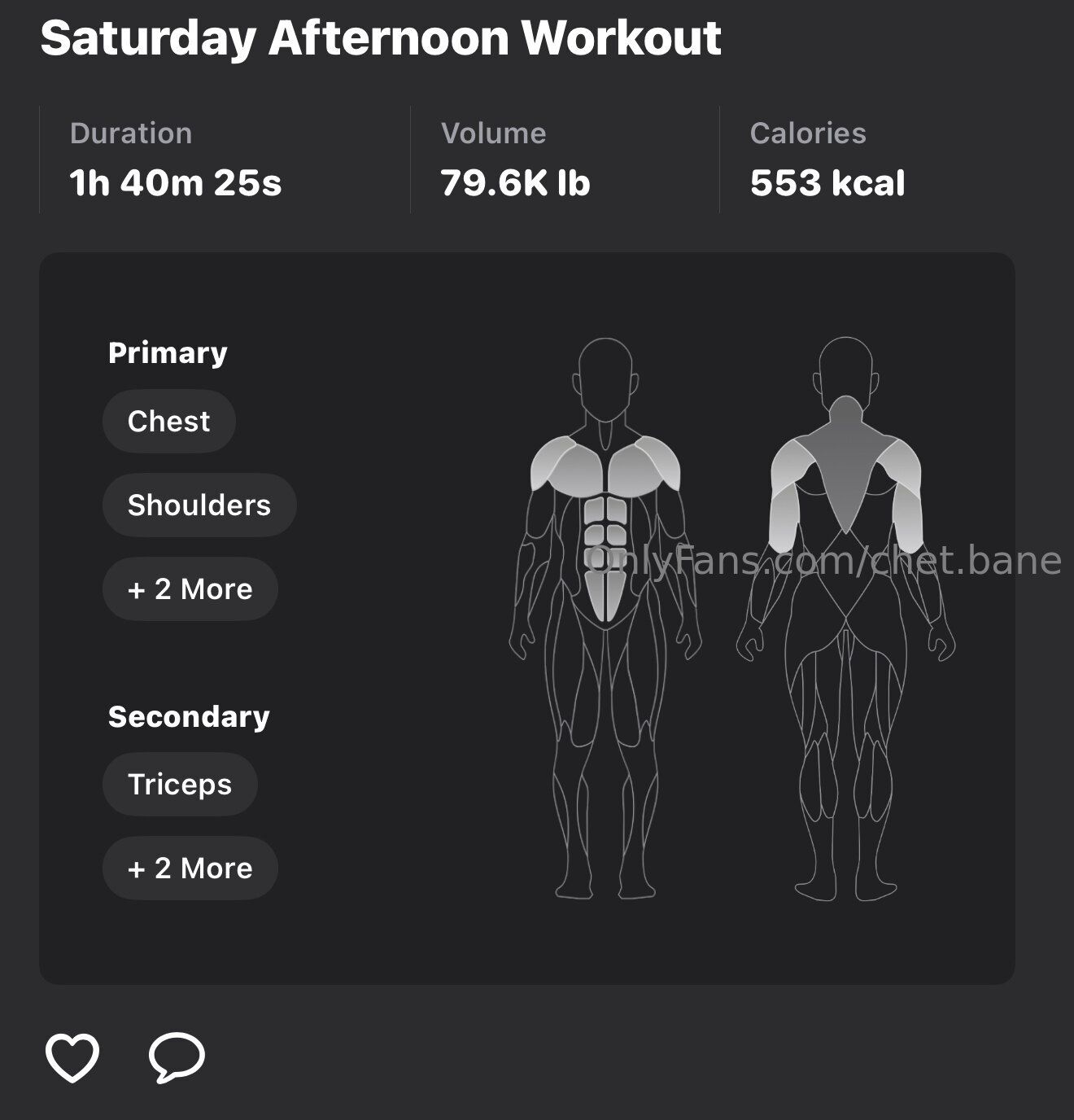Expand + 2 More under Secondary muscles
Viewport: 1074px width, 1120px height.
[x=190, y=868]
